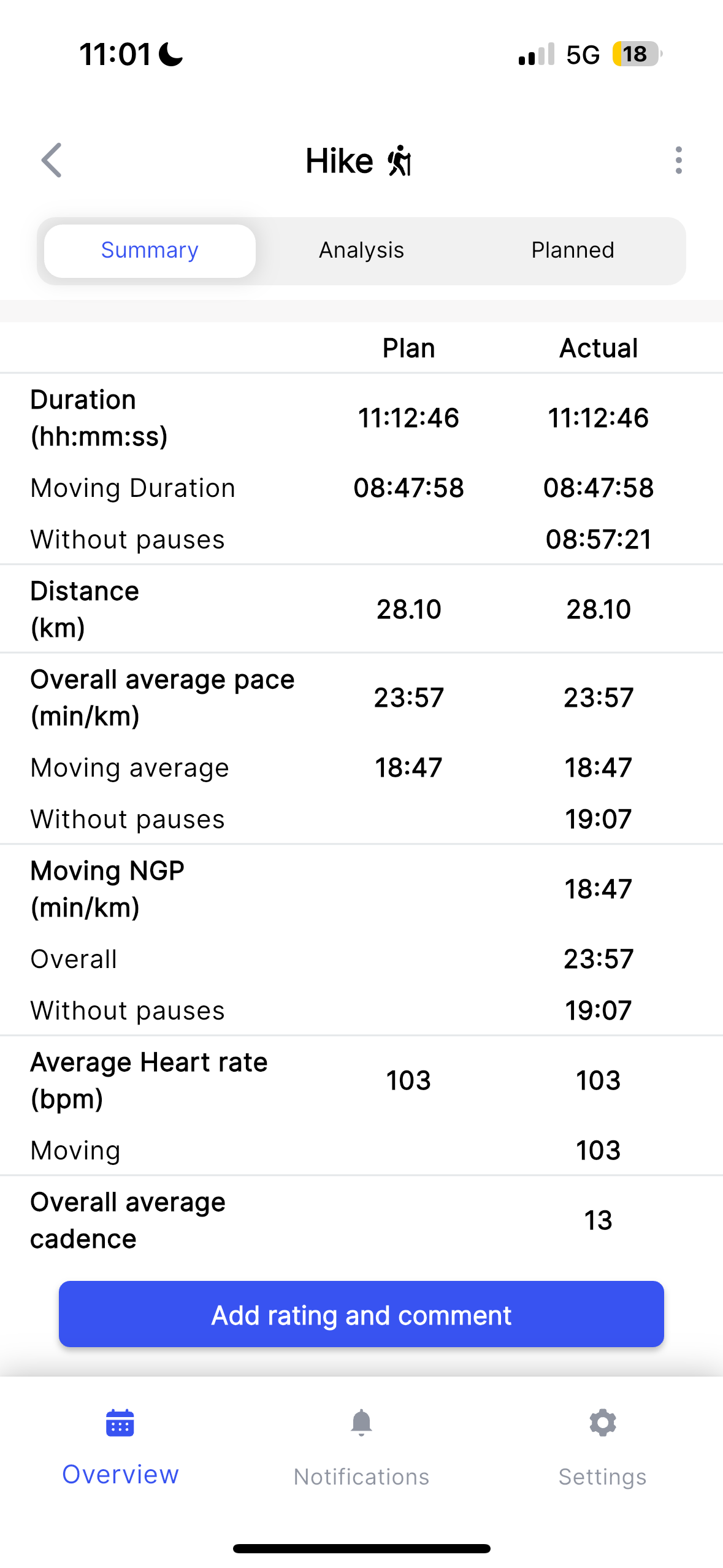The width and height of the screenshot is (723, 1568).
Task: Go back using the top-left arrow
Action: tap(52, 160)
